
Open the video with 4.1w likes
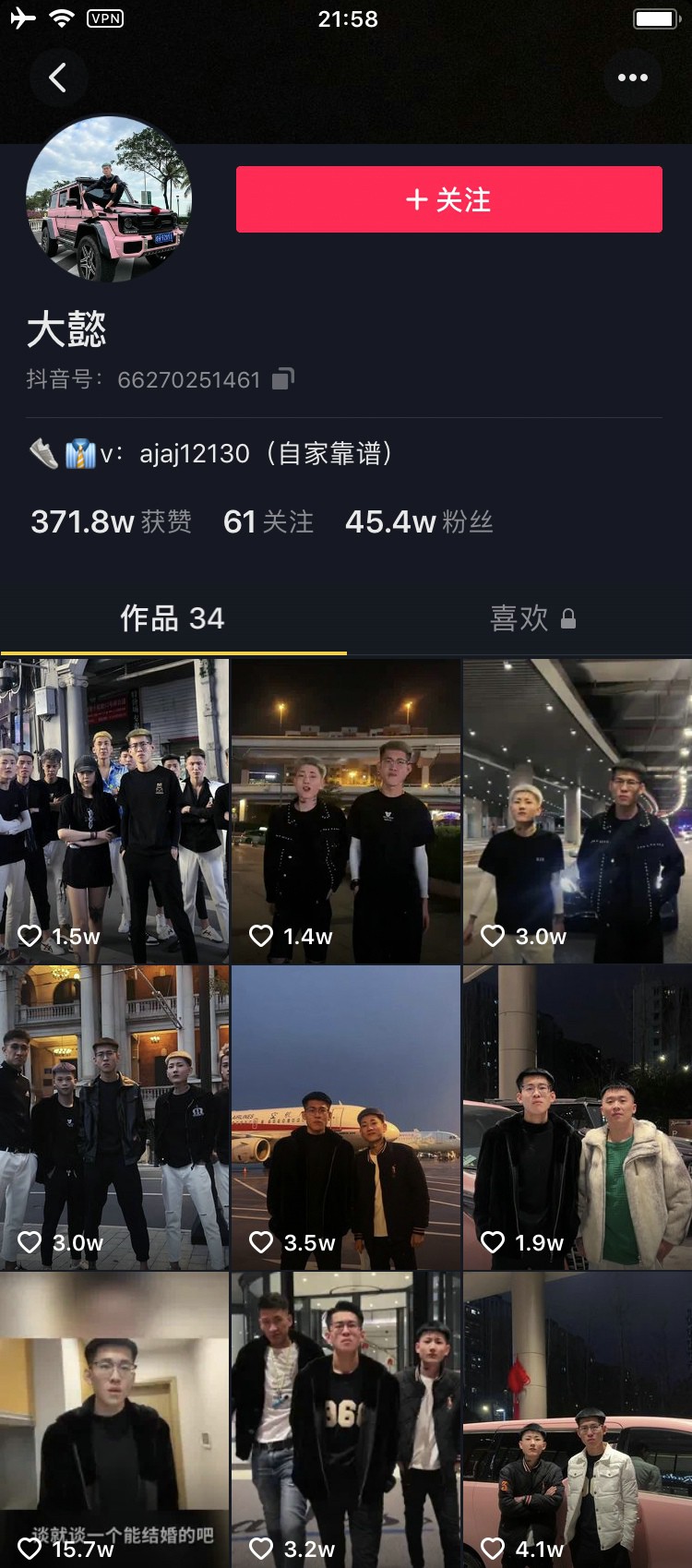click(578, 1419)
